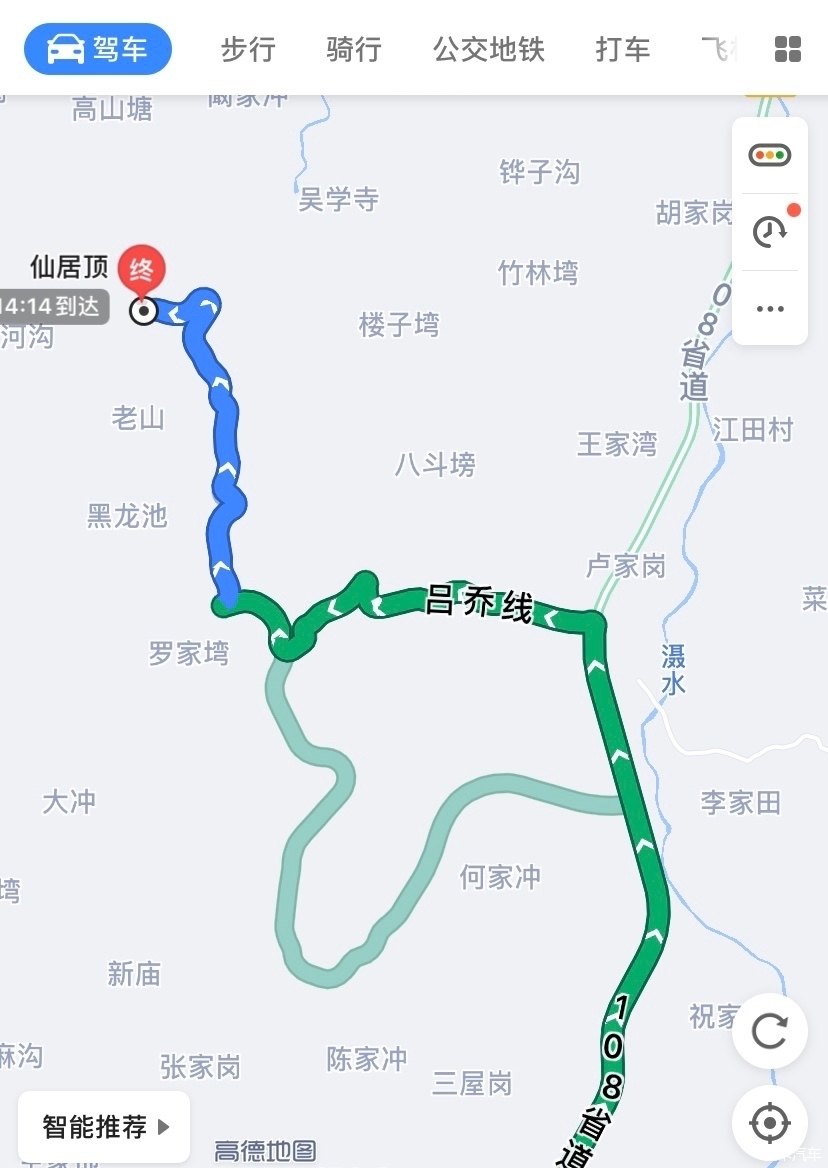Toggle the traffic light conditions layer
Screen dimensions: 828x1168
(x=770, y=155)
